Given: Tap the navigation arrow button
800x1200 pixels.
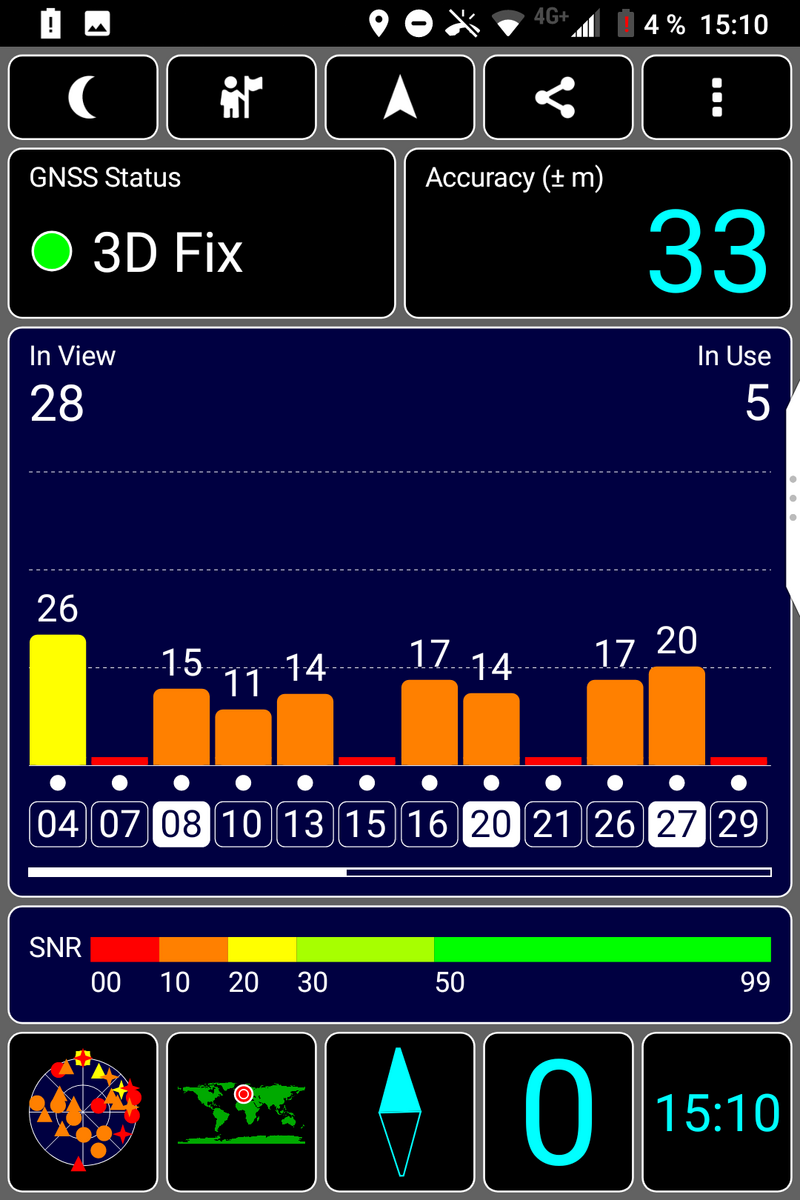Looking at the screenshot, I should click(x=400, y=97).
